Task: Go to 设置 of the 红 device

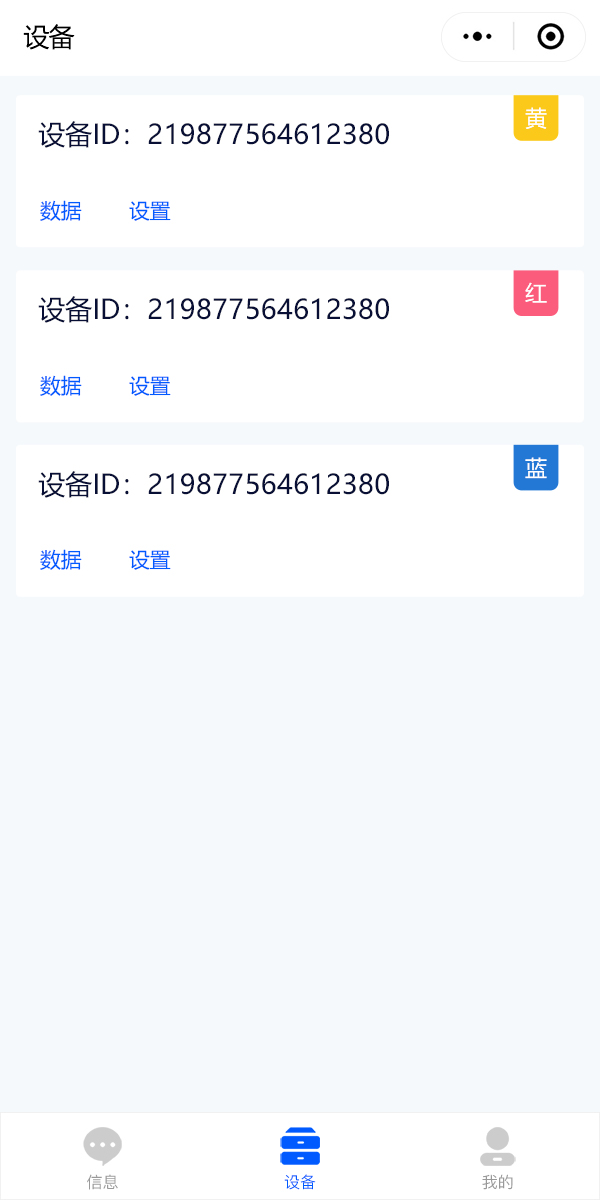Action: (x=150, y=386)
